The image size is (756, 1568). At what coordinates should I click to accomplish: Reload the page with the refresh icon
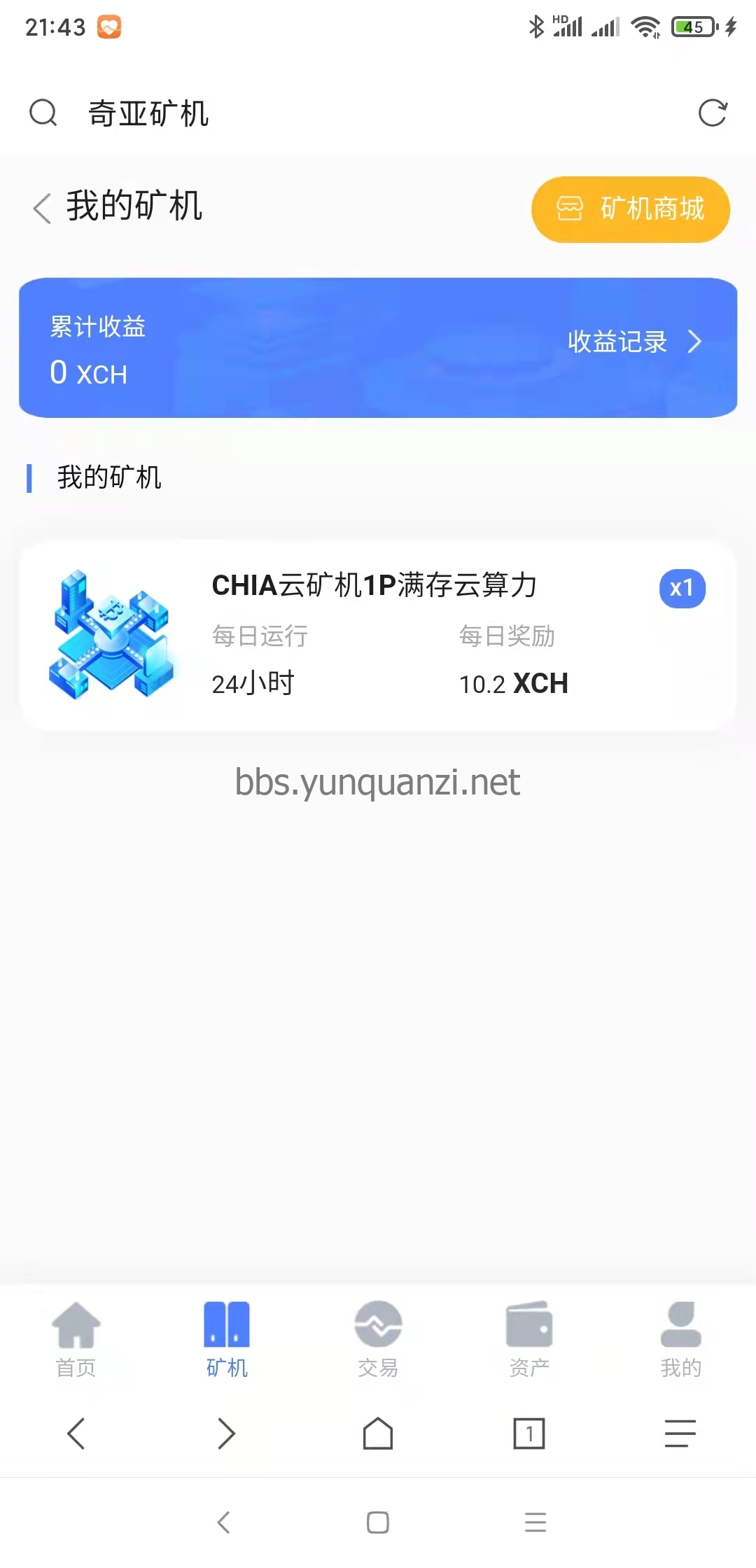pyautogui.click(x=713, y=113)
